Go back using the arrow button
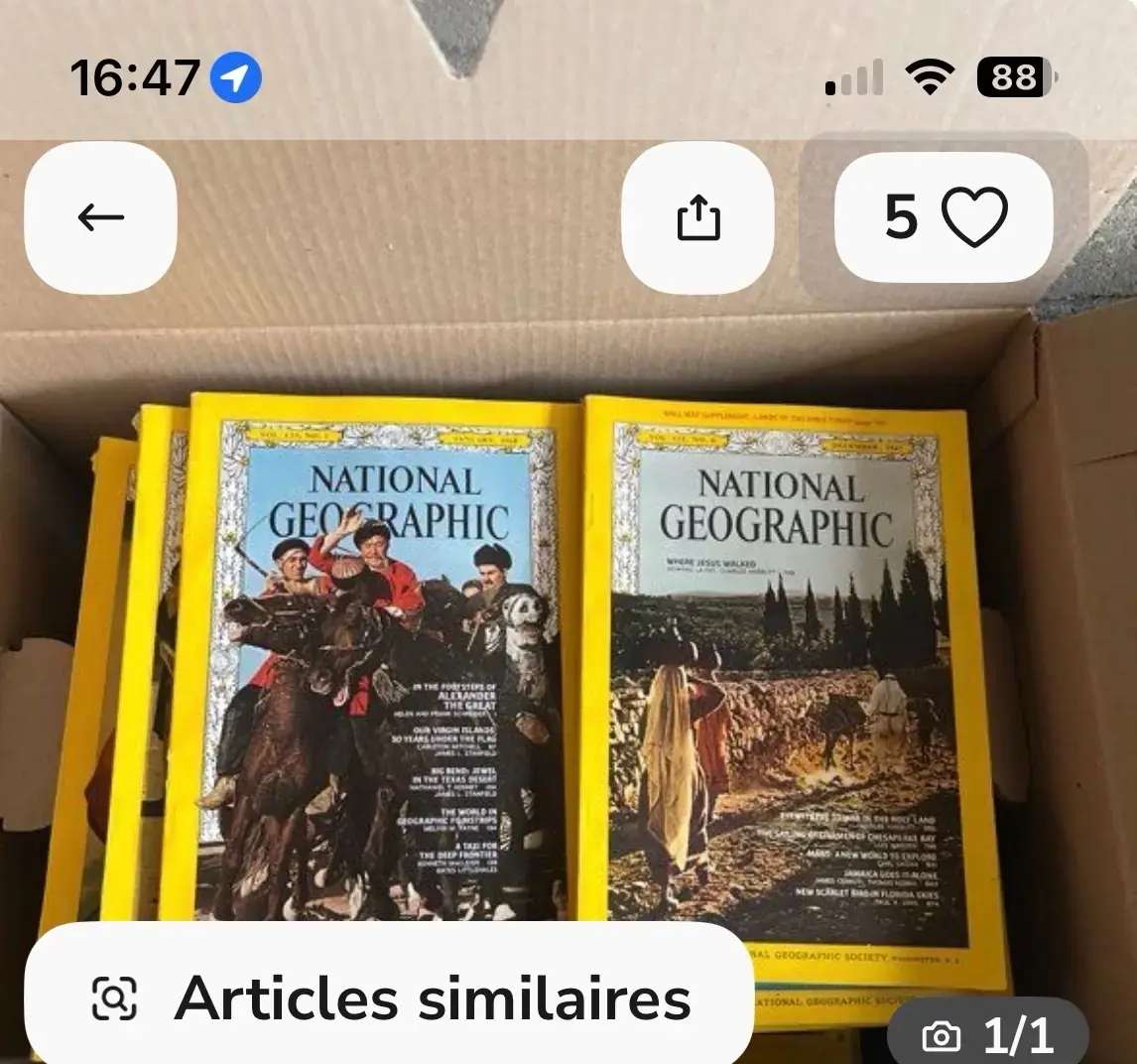1137x1064 pixels. (x=100, y=217)
